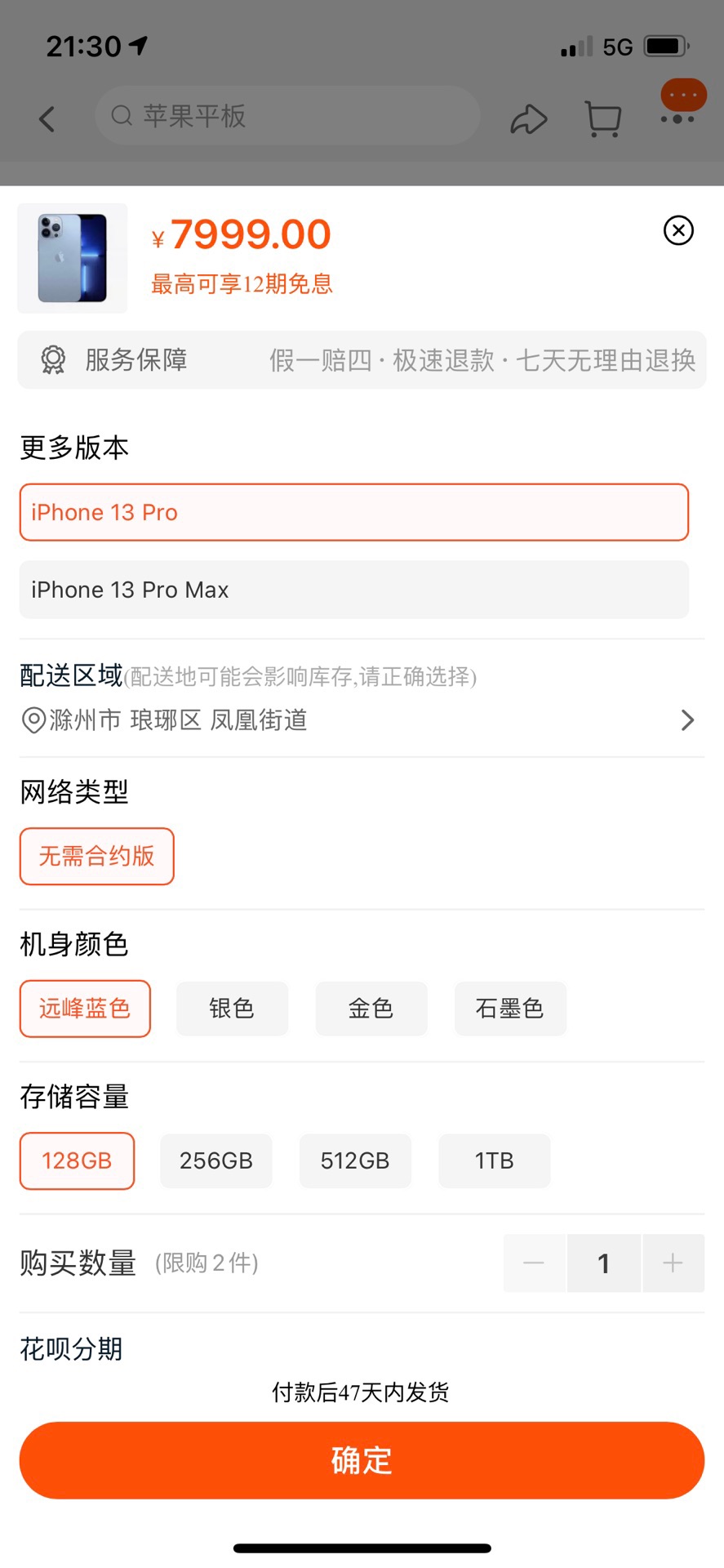Confirm the selection with 确定
Screen dimensions: 724x1568
362,1460
